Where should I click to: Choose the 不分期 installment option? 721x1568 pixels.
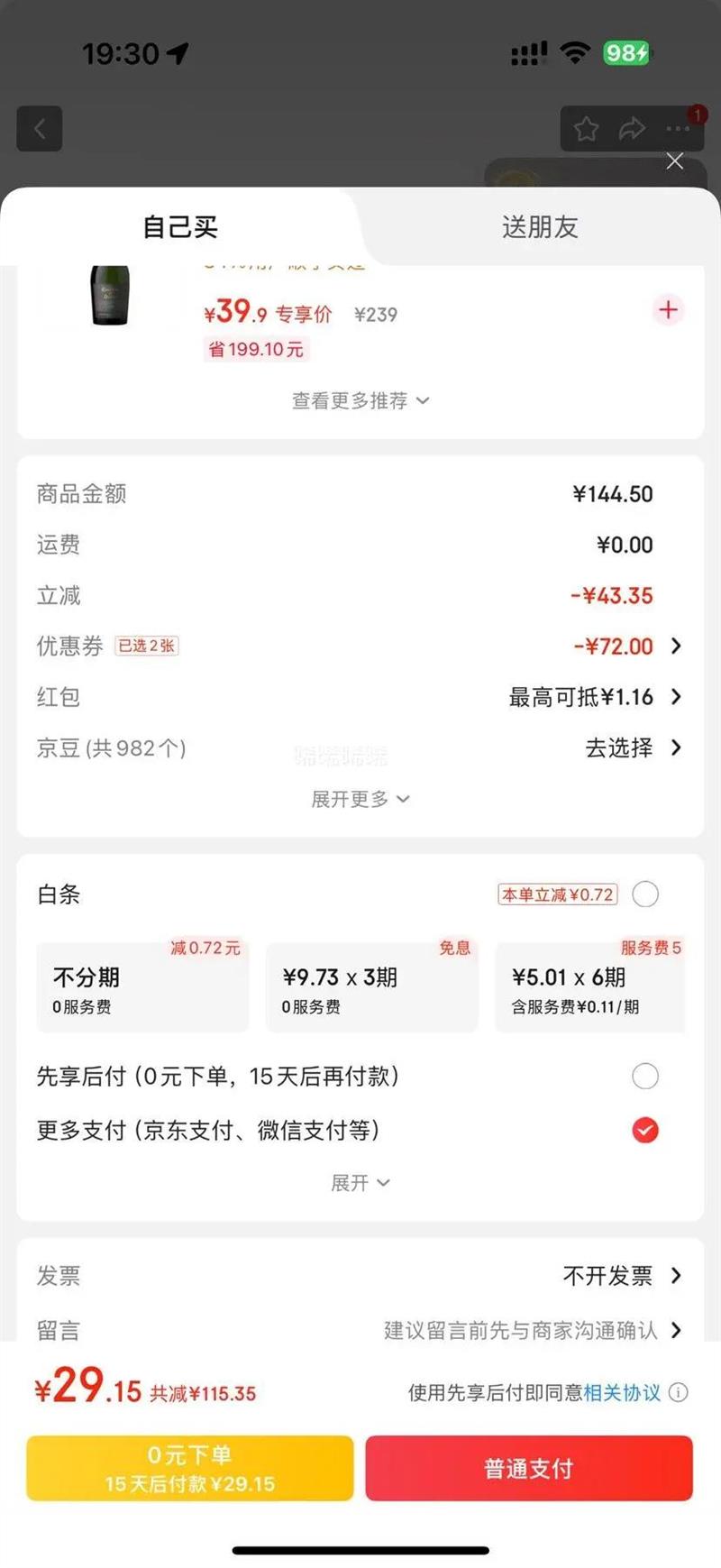point(142,988)
